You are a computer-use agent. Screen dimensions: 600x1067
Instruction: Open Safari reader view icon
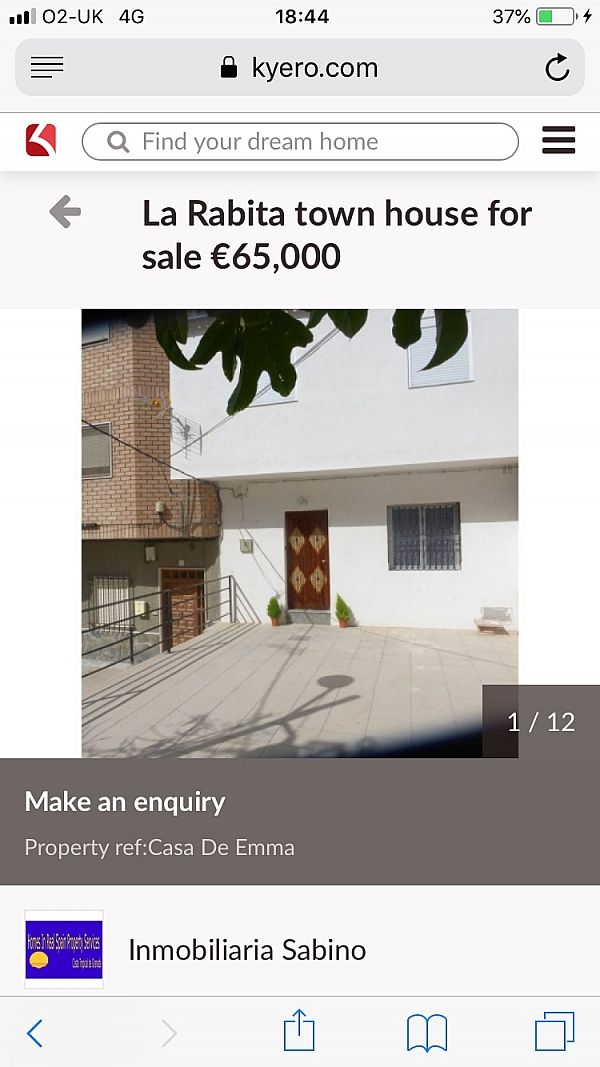click(47, 68)
